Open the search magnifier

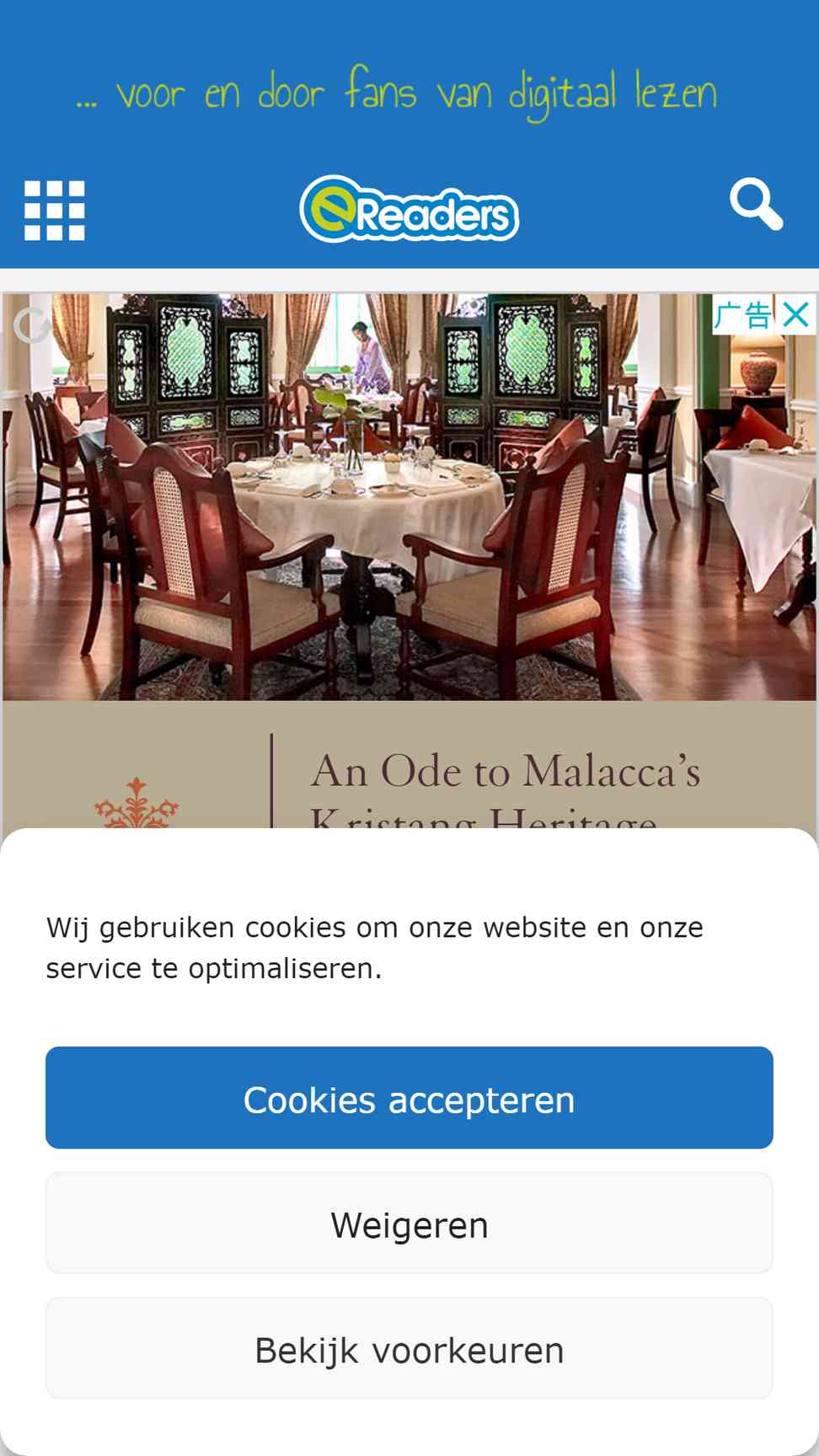point(756,204)
